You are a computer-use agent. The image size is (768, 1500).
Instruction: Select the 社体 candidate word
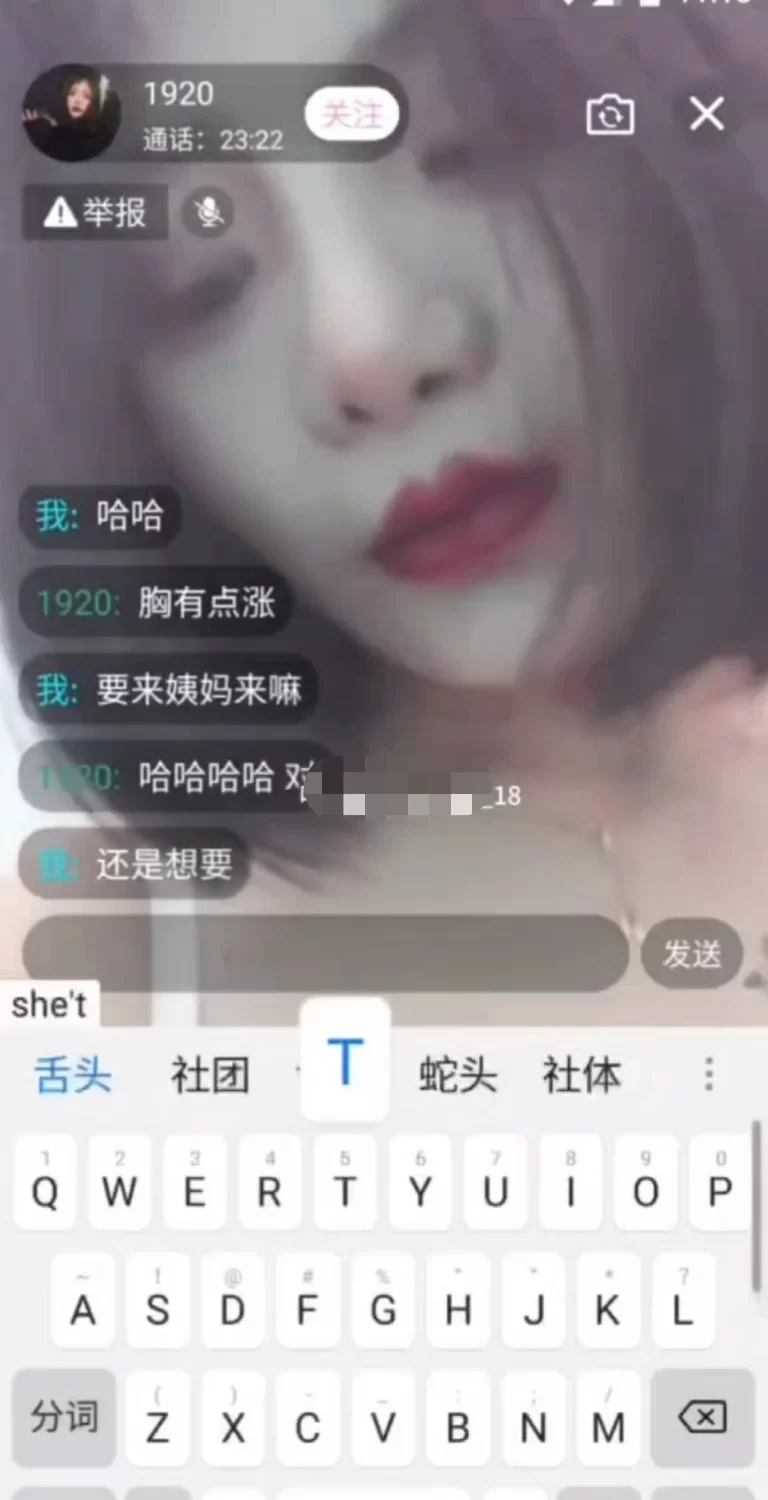point(581,1076)
